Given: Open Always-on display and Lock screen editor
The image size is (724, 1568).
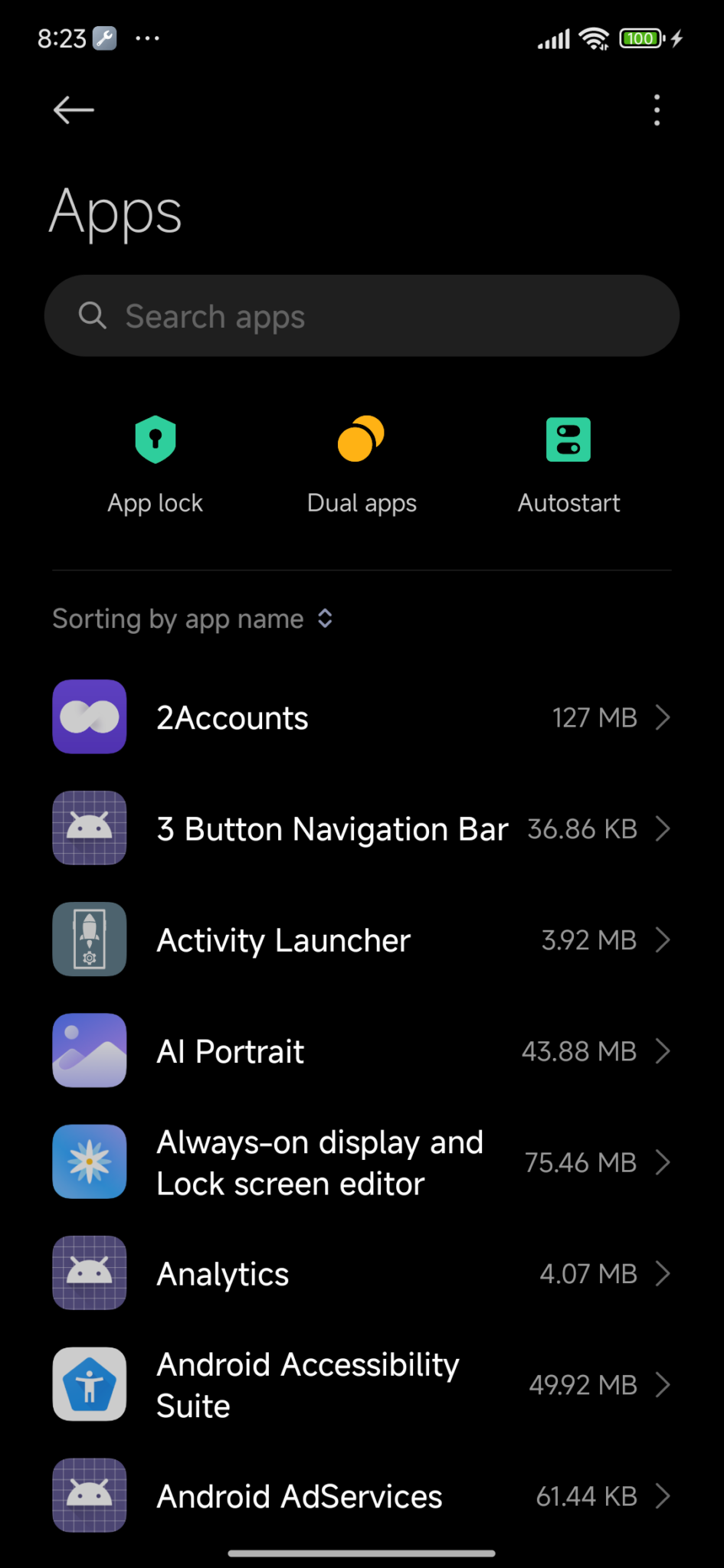Looking at the screenshot, I should 319,1161.
